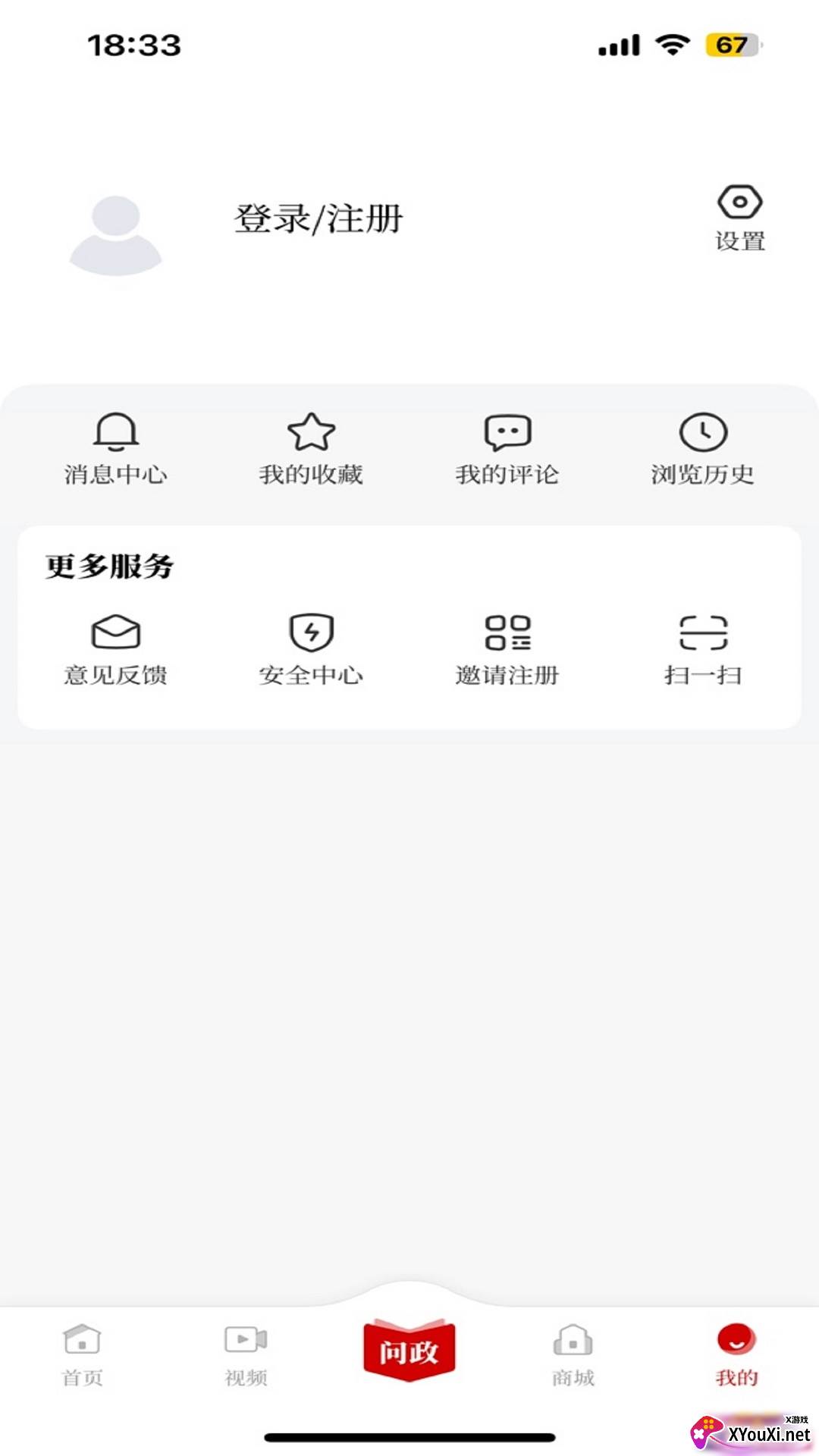The image size is (819, 1456).
Task: Open the 问政 center tab
Action: pos(409,1350)
